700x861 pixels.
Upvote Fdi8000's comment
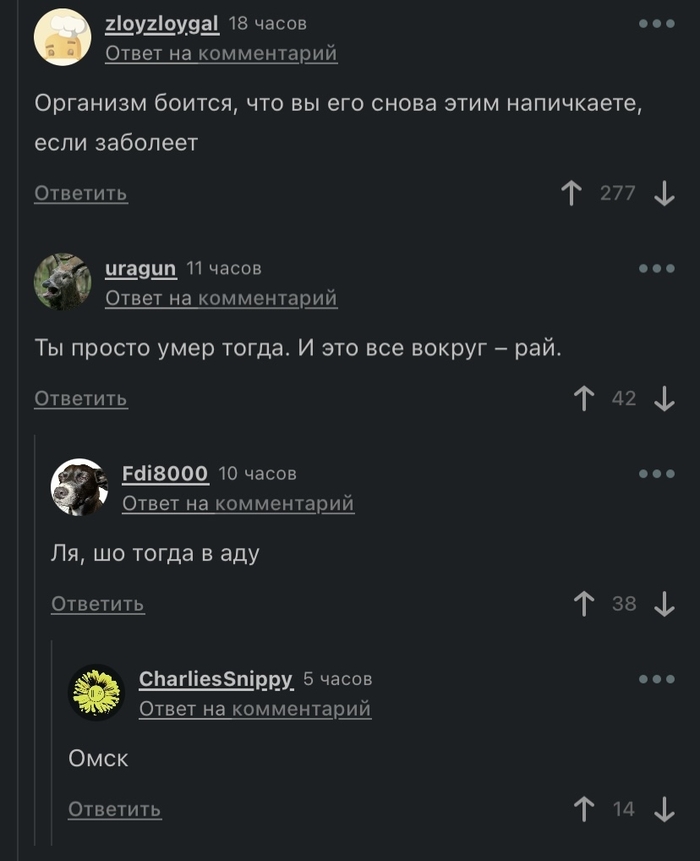584,603
